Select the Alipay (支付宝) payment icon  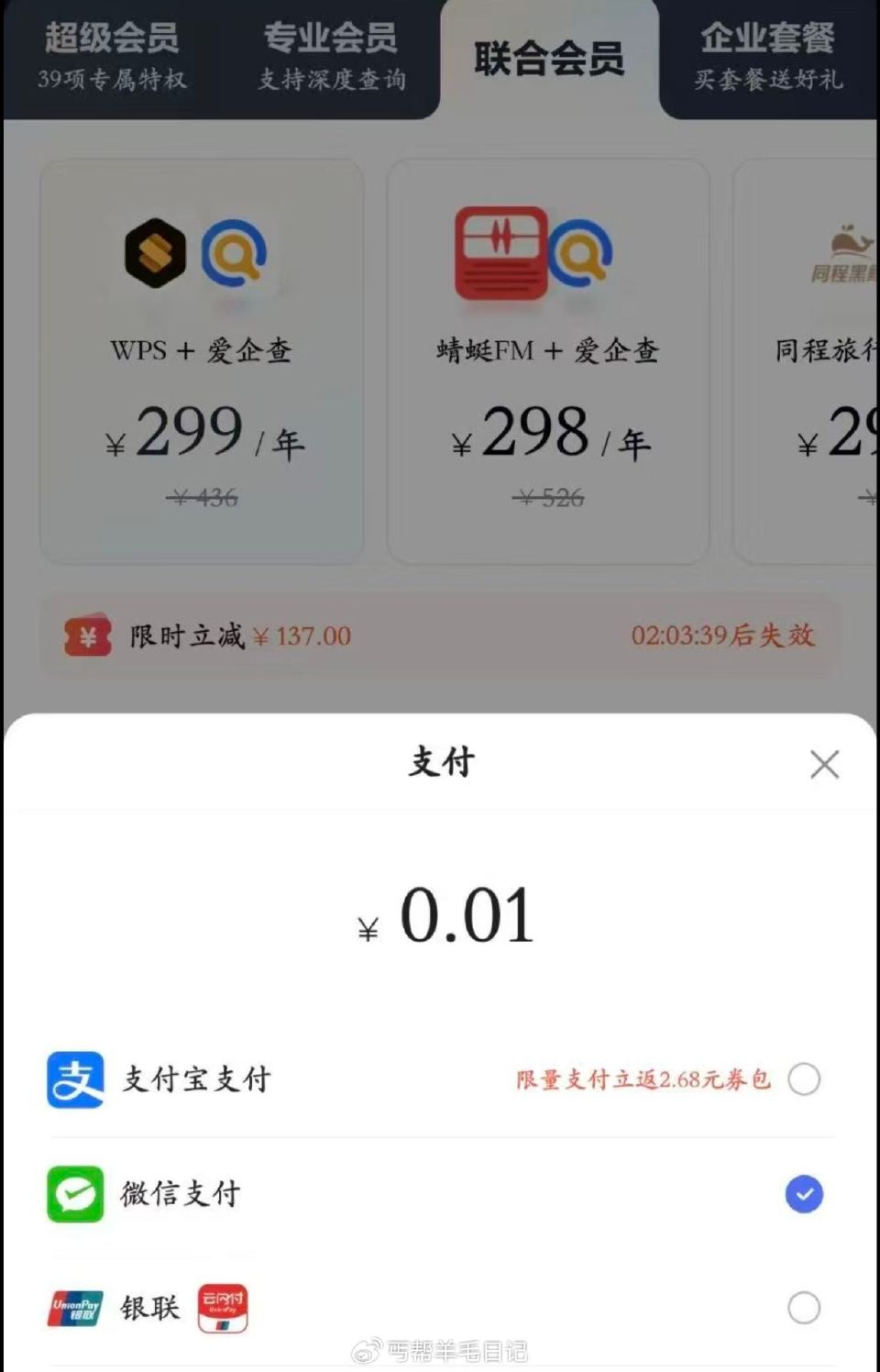click(x=75, y=1079)
